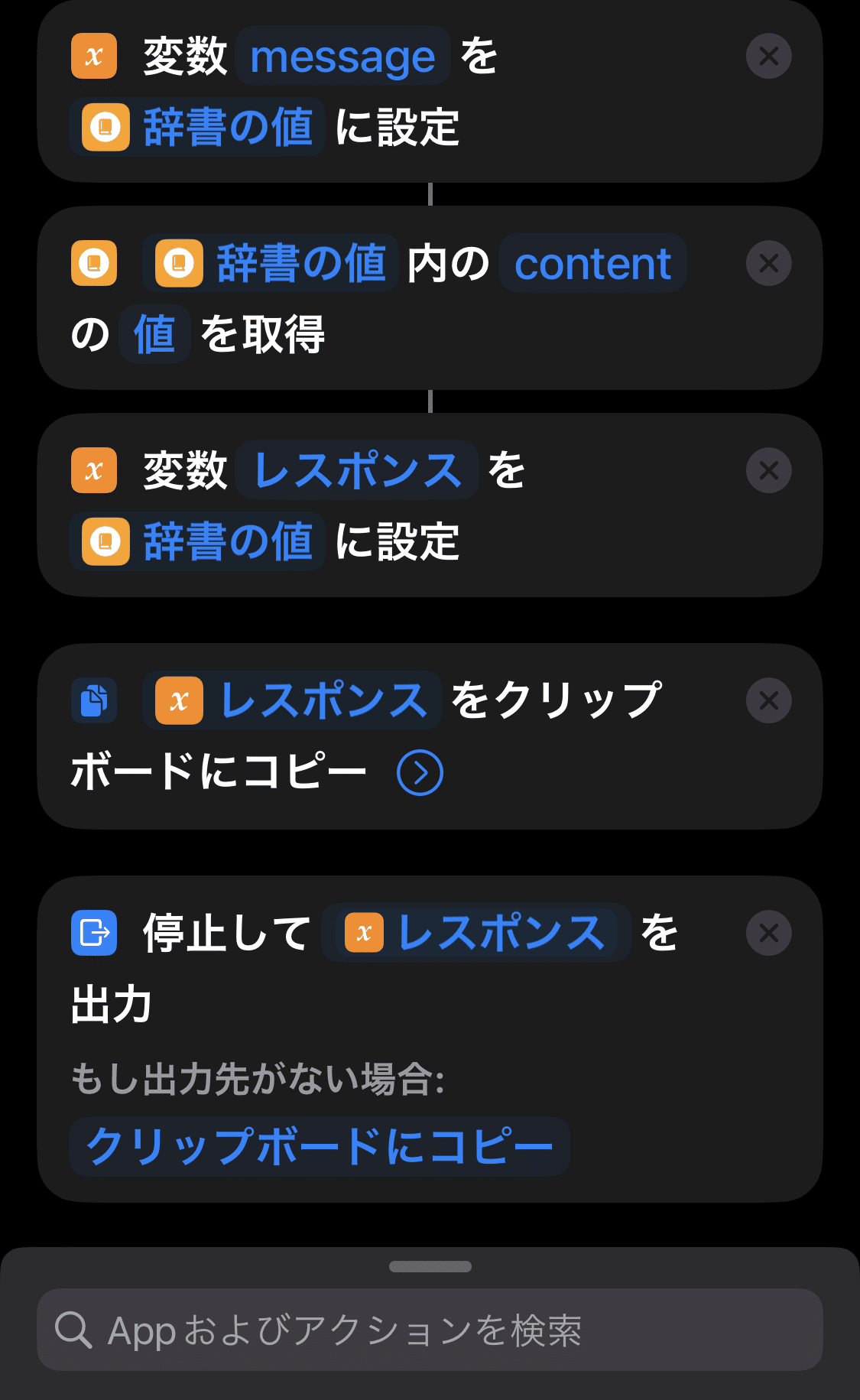Tap the レスポンス variable in clipboard copy action

(x=292, y=700)
